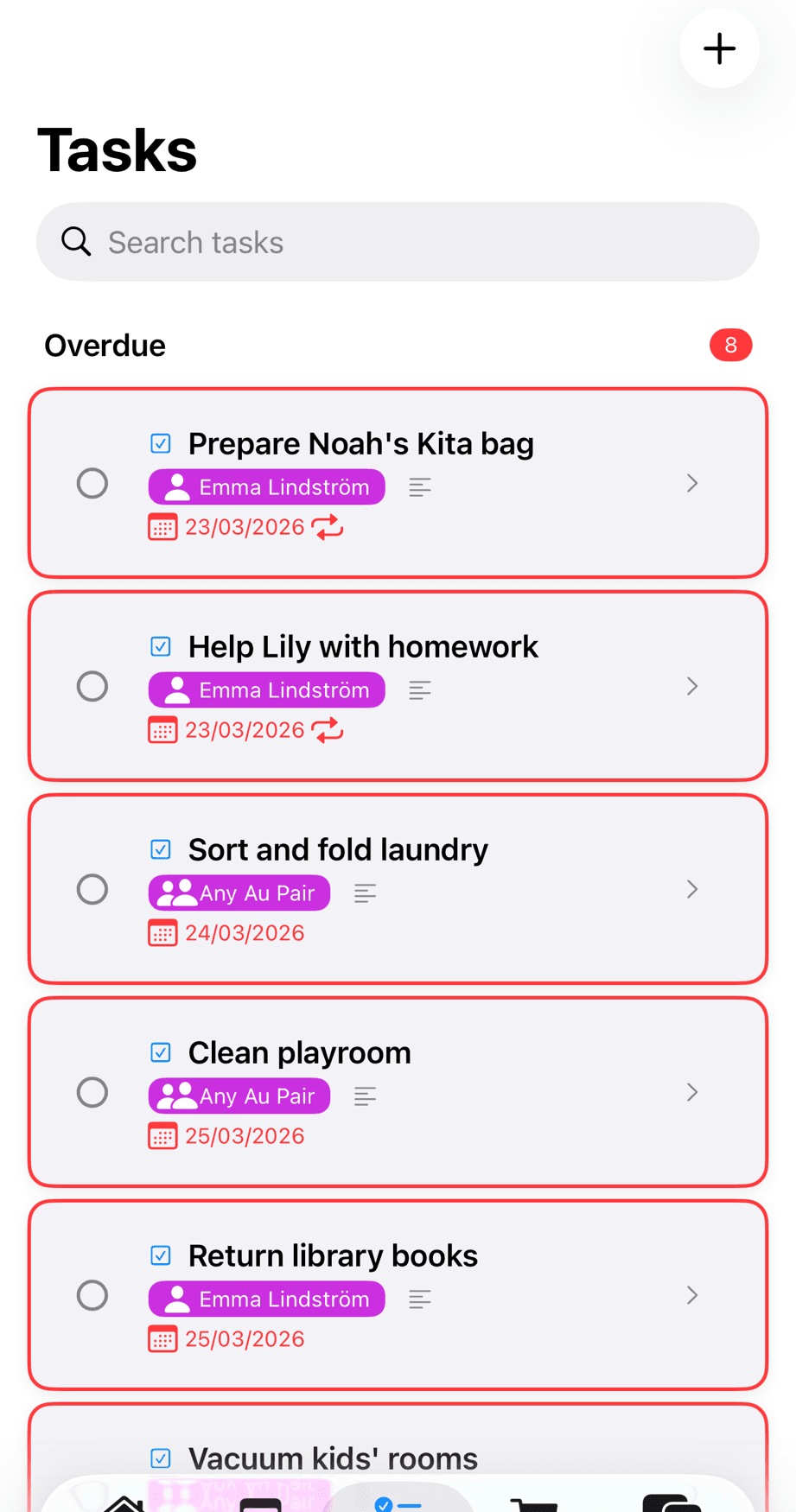Click the recurring task icon on Prepare Noah's Kita bag
The width and height of the screenshot is (796, 1512).
pos(328,526)
